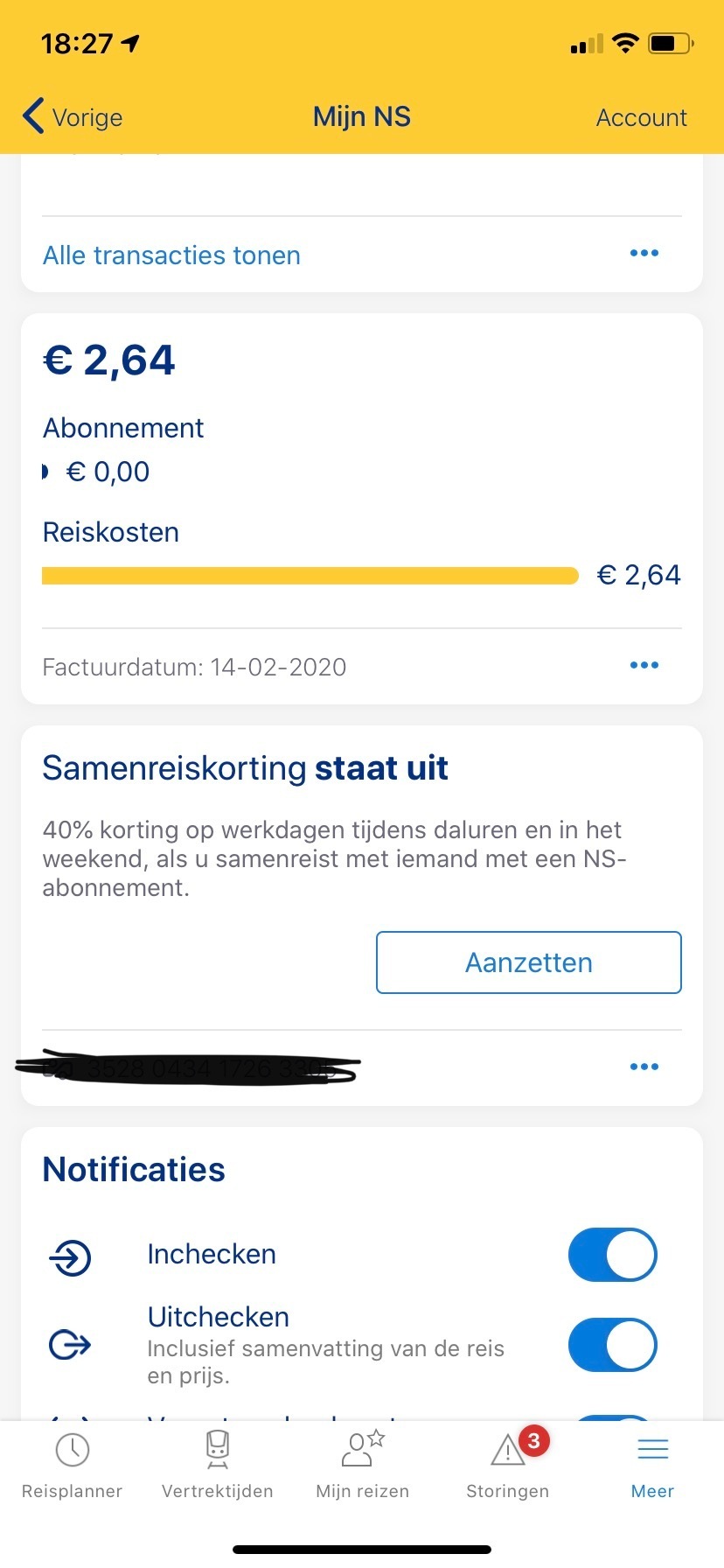Turn off the Uitchecken notification switch
724x1568 pixels.
pos(612,1345)
